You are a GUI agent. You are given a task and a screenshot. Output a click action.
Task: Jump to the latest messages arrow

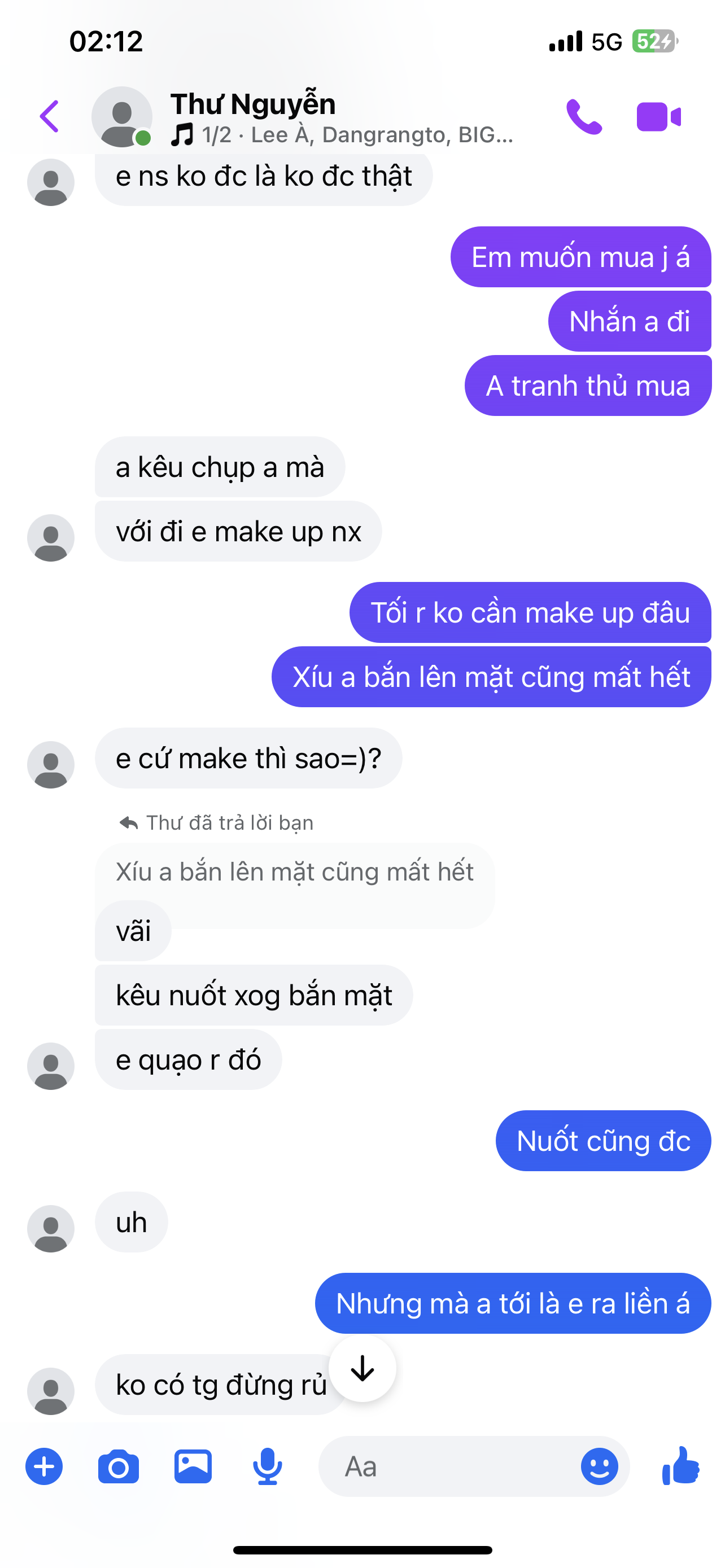click(362, 1368)
